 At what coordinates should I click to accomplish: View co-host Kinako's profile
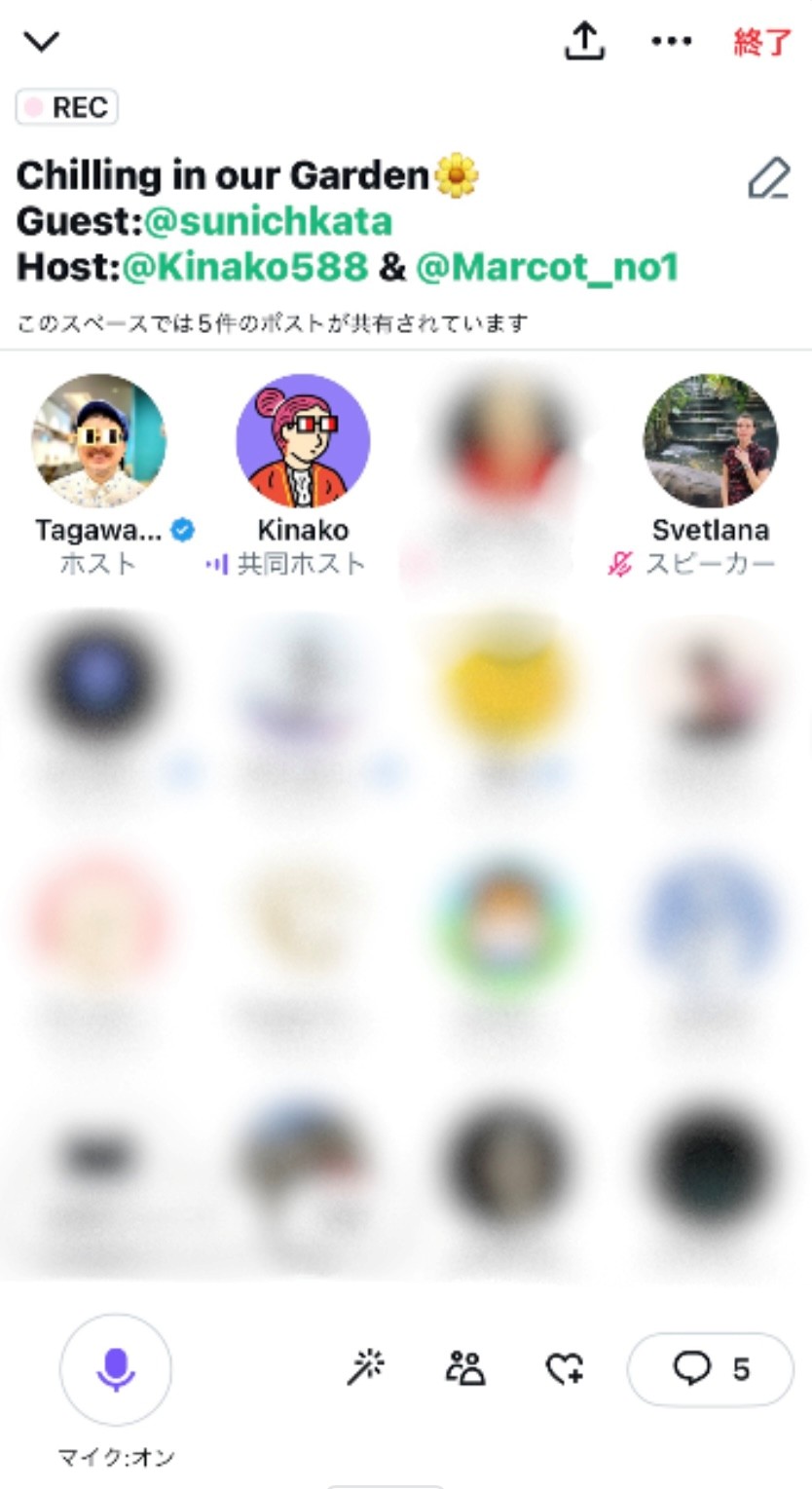pyautogui.click(x=303, y=441)
